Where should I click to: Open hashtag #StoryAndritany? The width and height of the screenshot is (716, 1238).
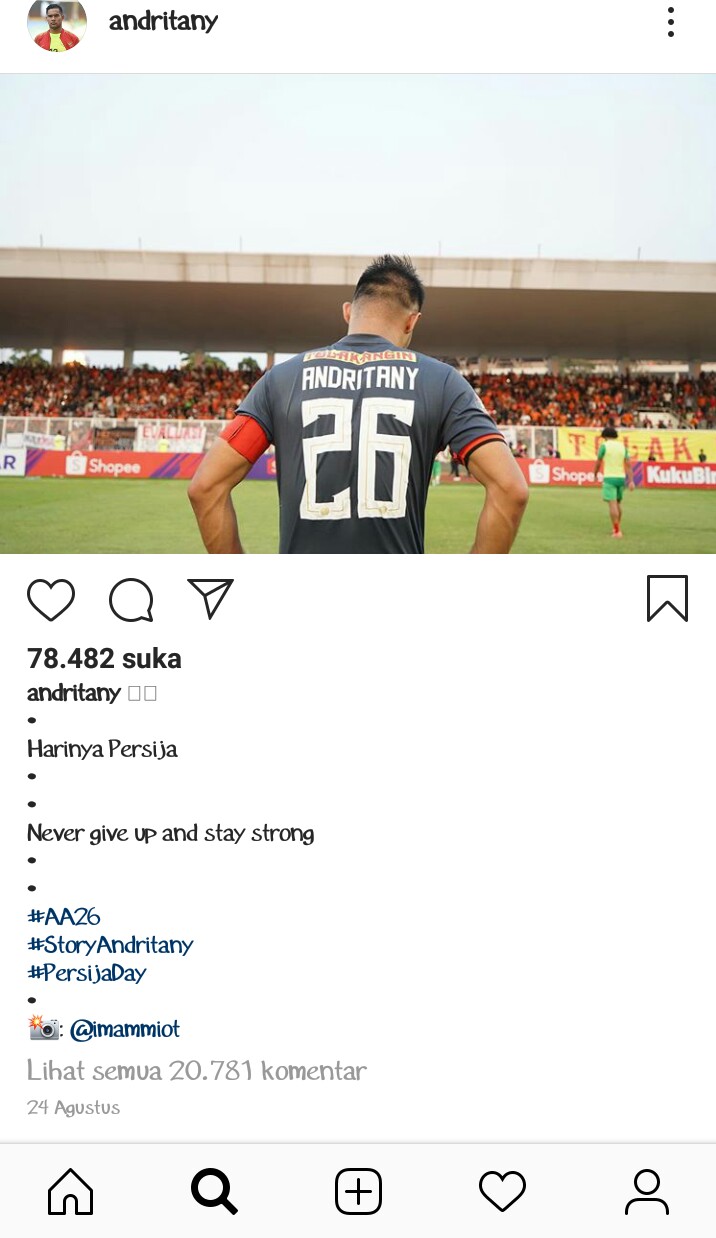tap(110, 944)
